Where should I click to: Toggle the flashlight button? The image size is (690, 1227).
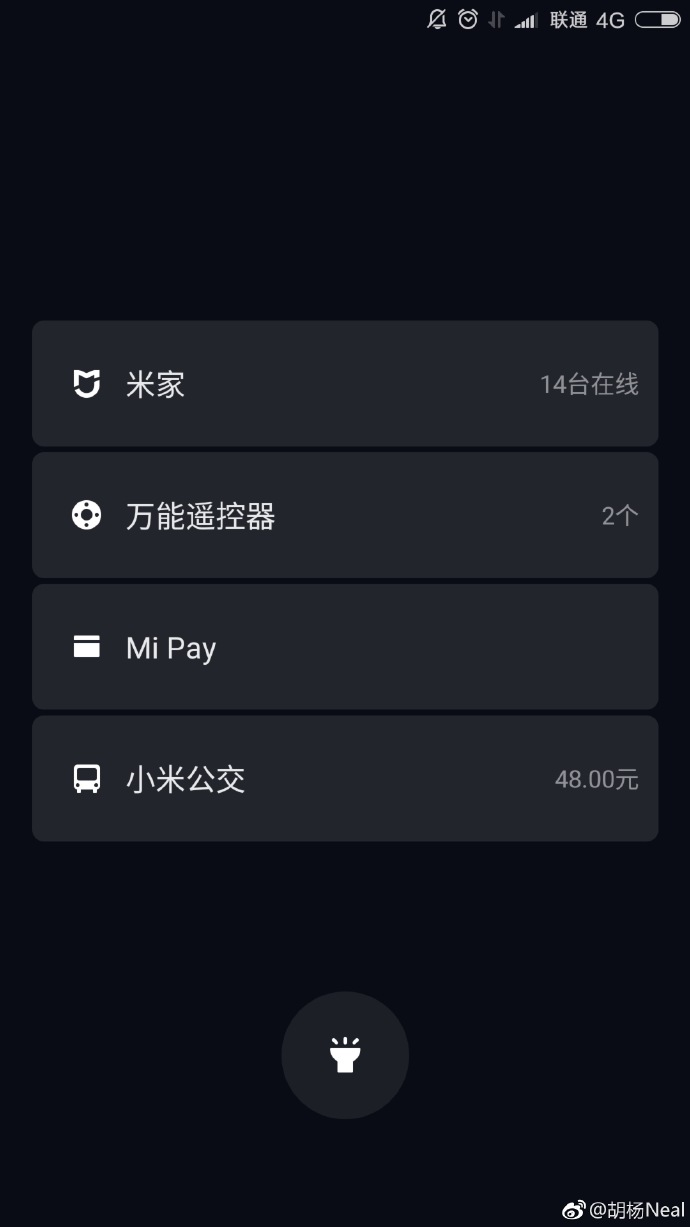(x=345, y=1055)
